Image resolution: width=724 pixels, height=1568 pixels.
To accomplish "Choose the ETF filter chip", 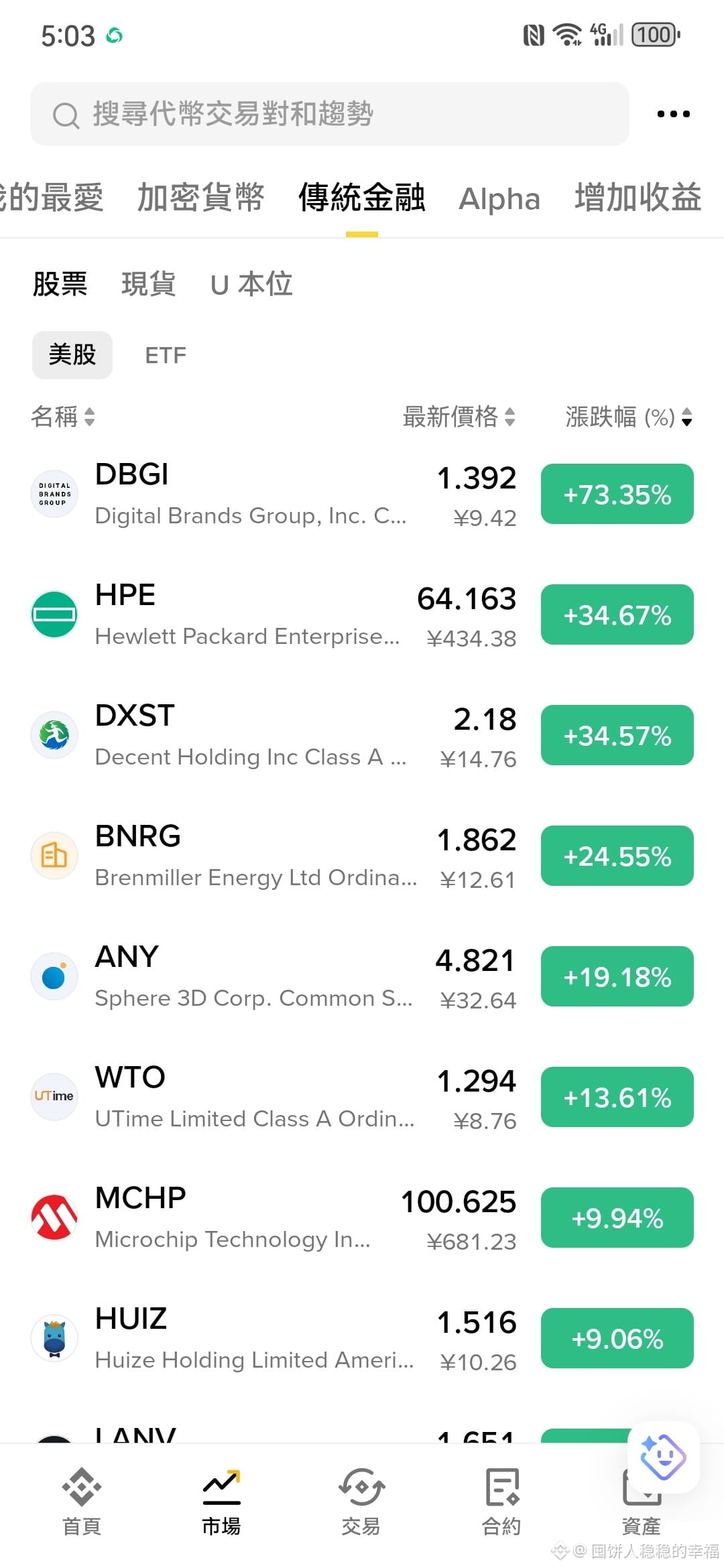I will pos(166,355).
